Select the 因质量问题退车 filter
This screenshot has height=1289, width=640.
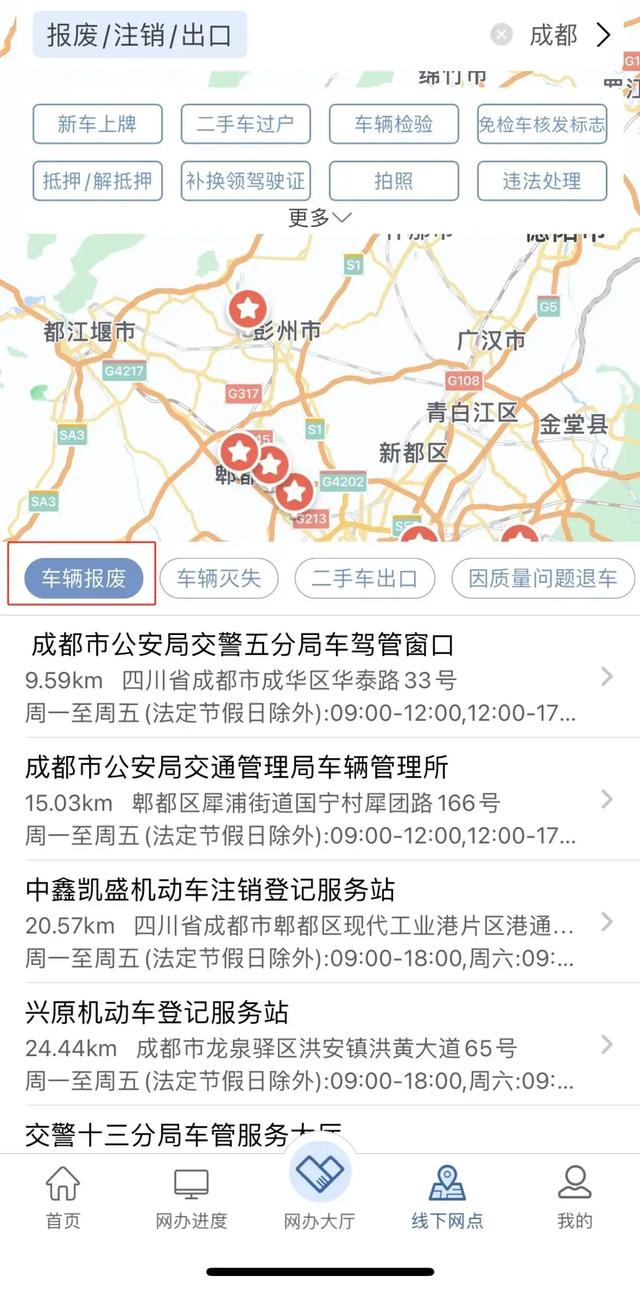coord(543,578)
